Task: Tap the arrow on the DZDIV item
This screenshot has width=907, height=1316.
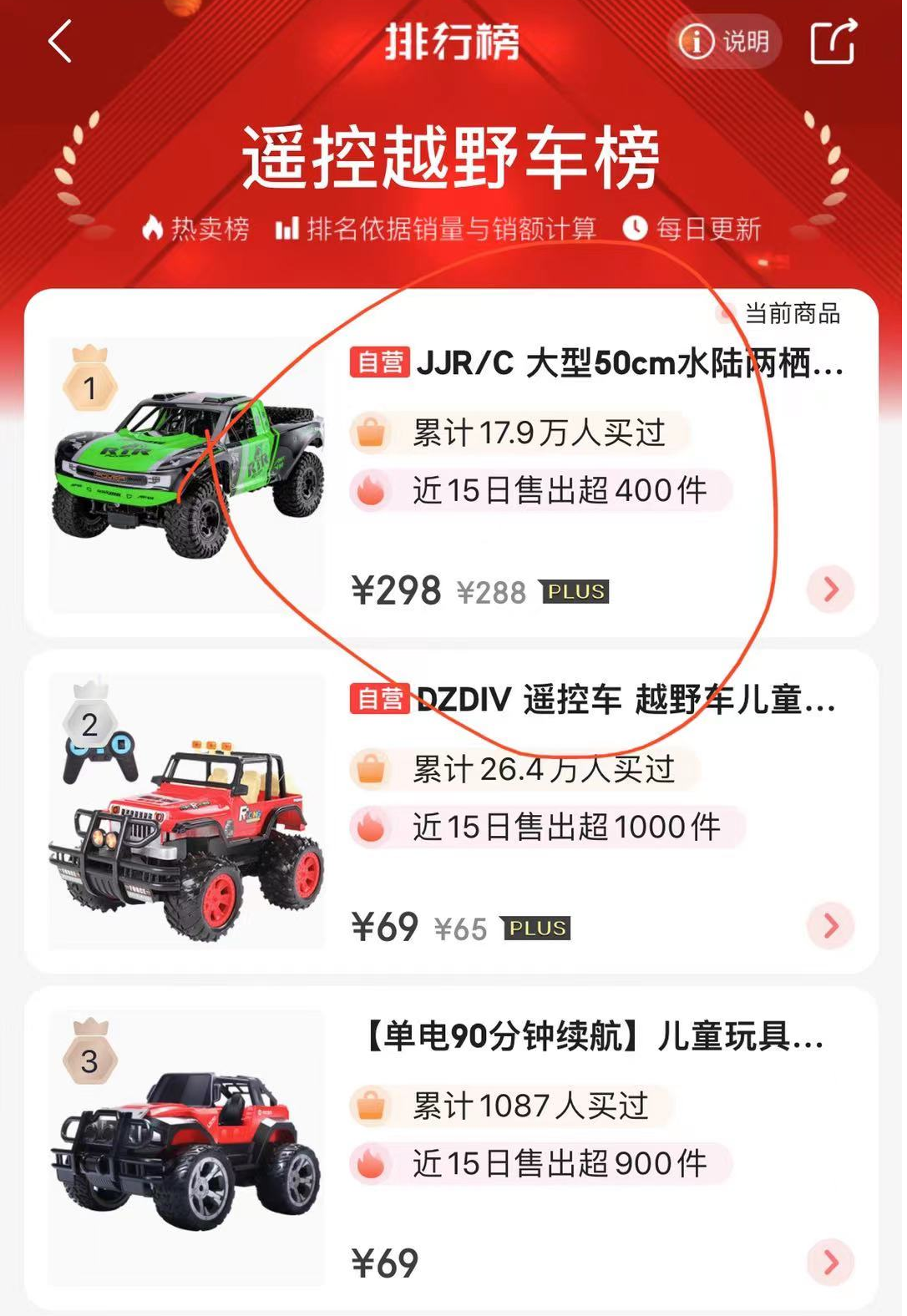Action: tap(830, 925)
